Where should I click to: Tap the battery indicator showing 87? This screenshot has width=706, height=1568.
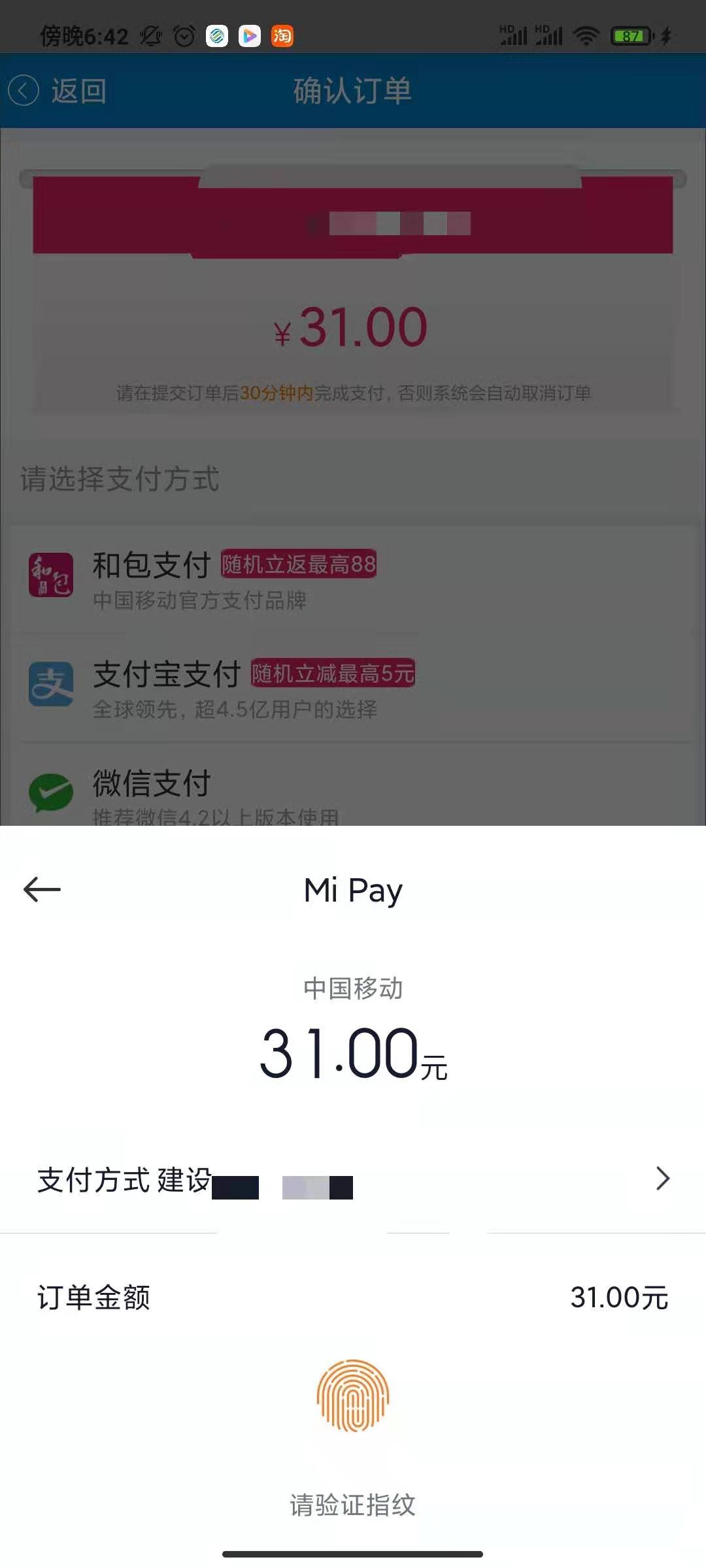click(x=630, y=37)
